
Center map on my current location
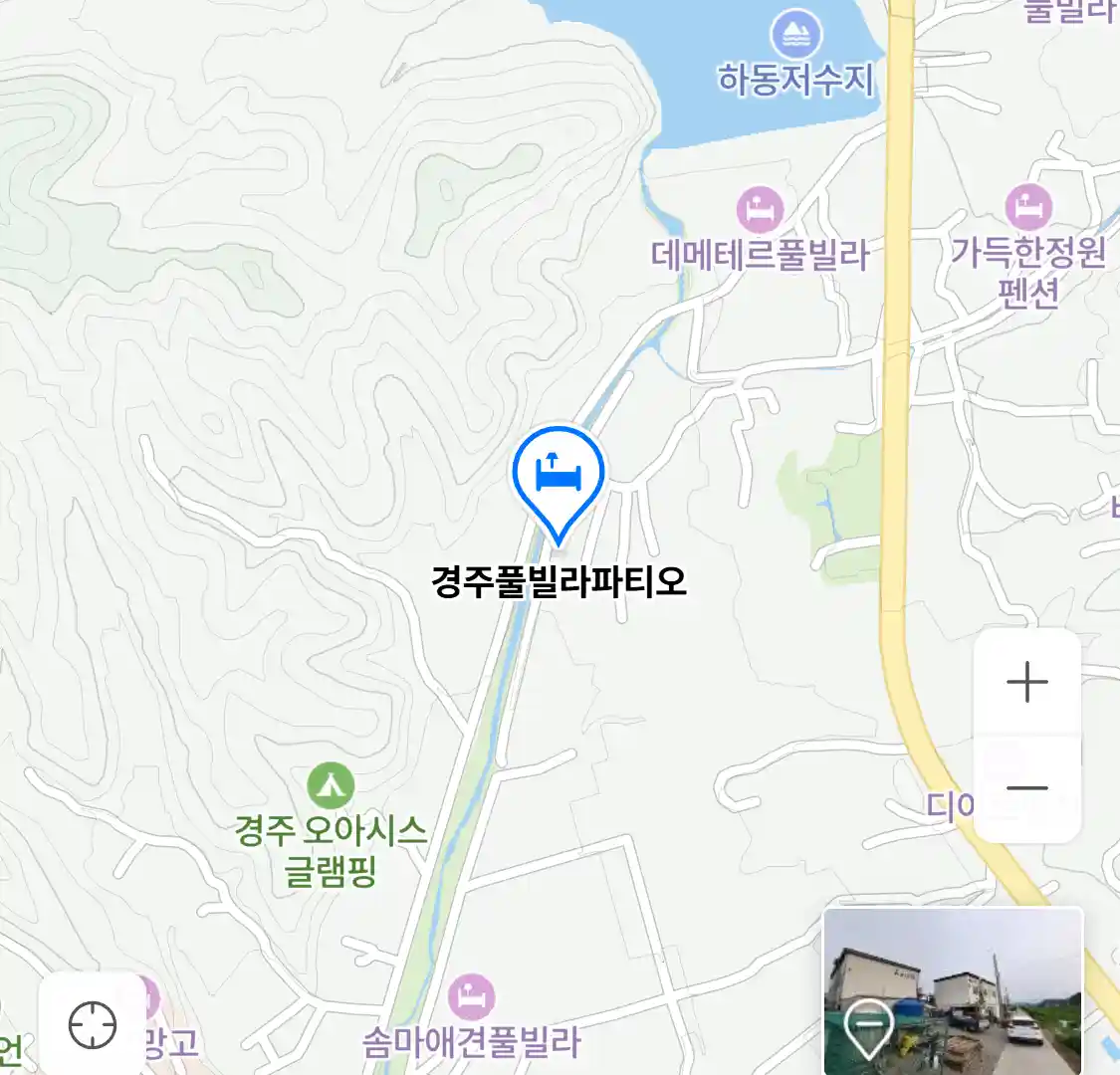[92, 1024]
